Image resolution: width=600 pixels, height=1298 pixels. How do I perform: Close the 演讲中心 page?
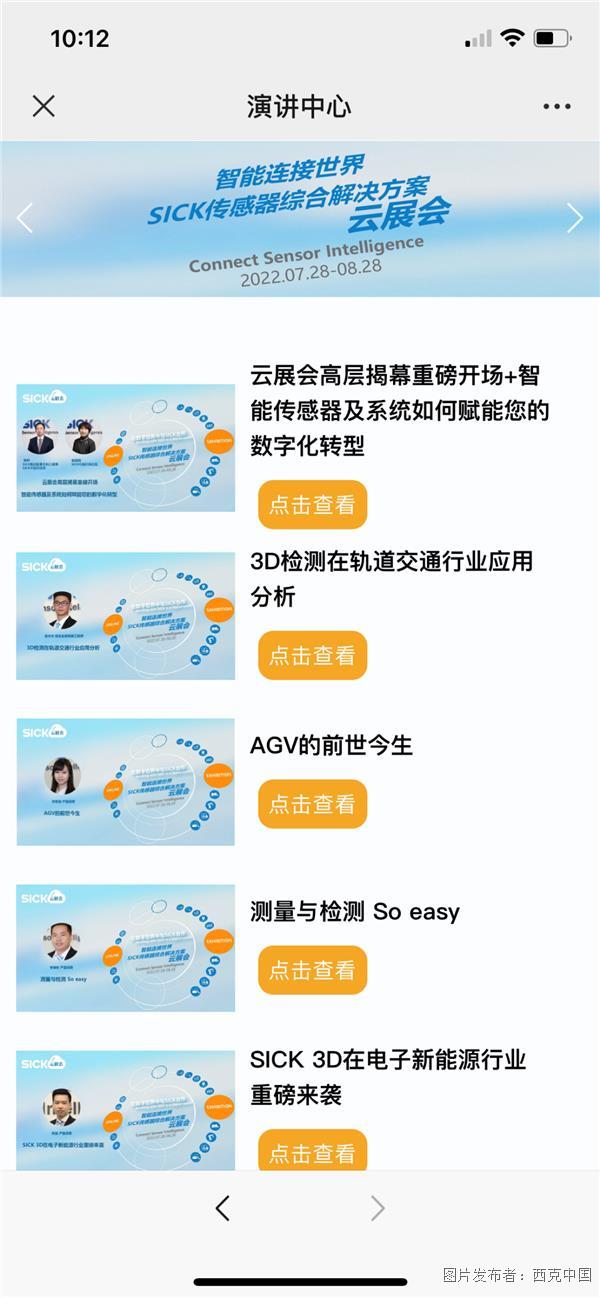[x=43, y=106]
